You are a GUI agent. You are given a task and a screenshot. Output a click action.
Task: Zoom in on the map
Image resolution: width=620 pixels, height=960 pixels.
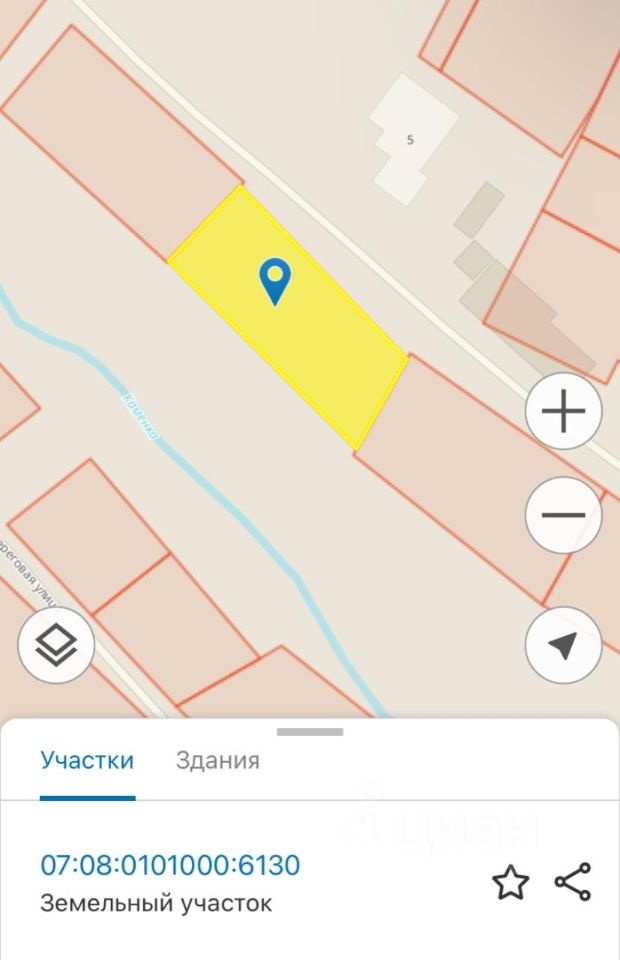coord(563,411)
